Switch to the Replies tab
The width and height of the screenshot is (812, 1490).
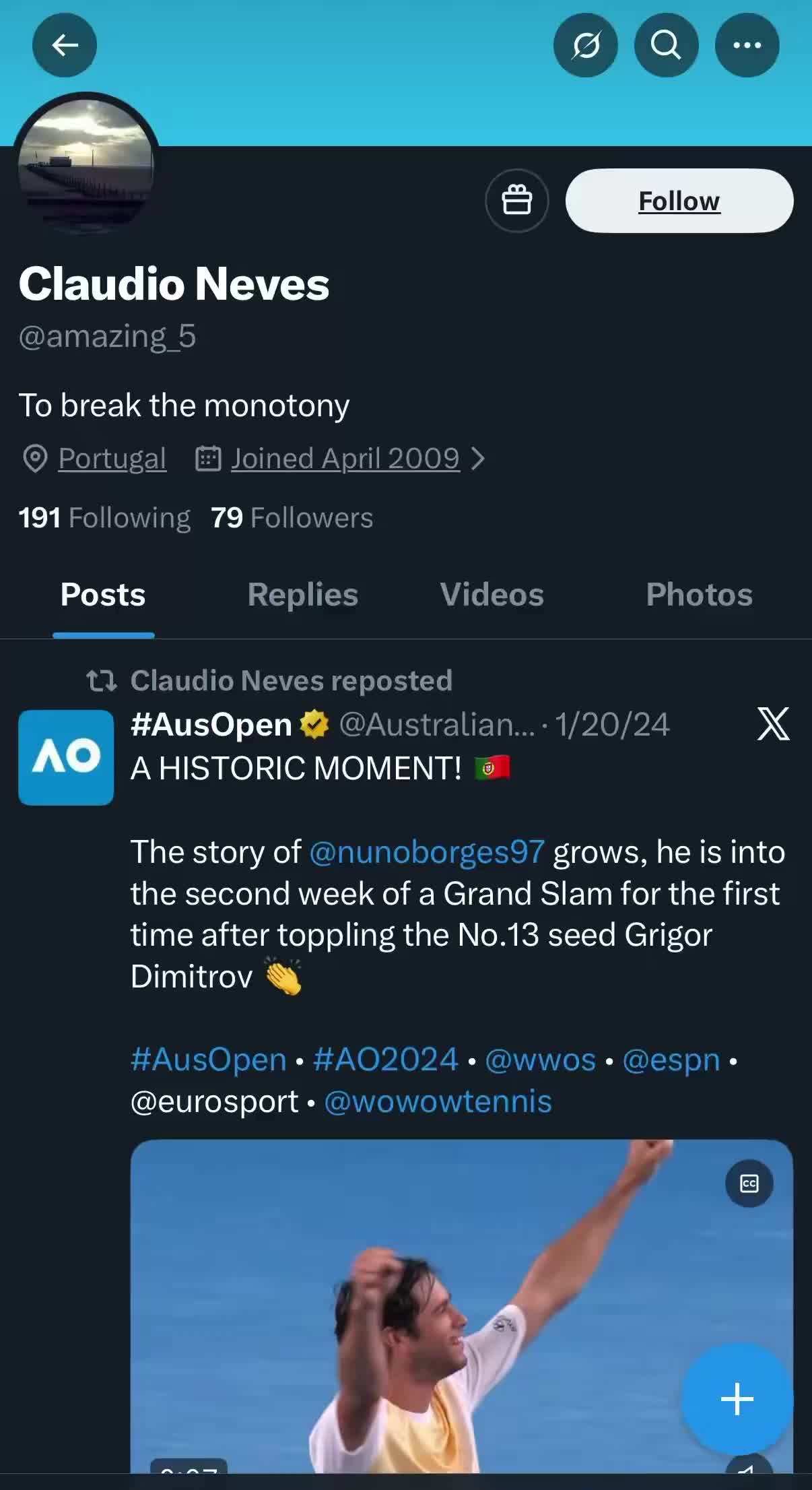(302, 595)
